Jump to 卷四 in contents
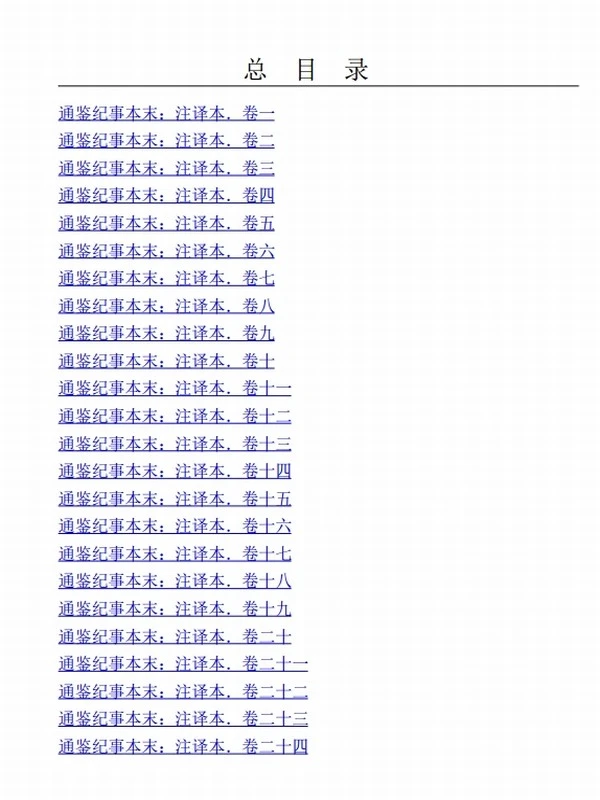The height and width of the screenshot is (800, 600). point(166,195)
